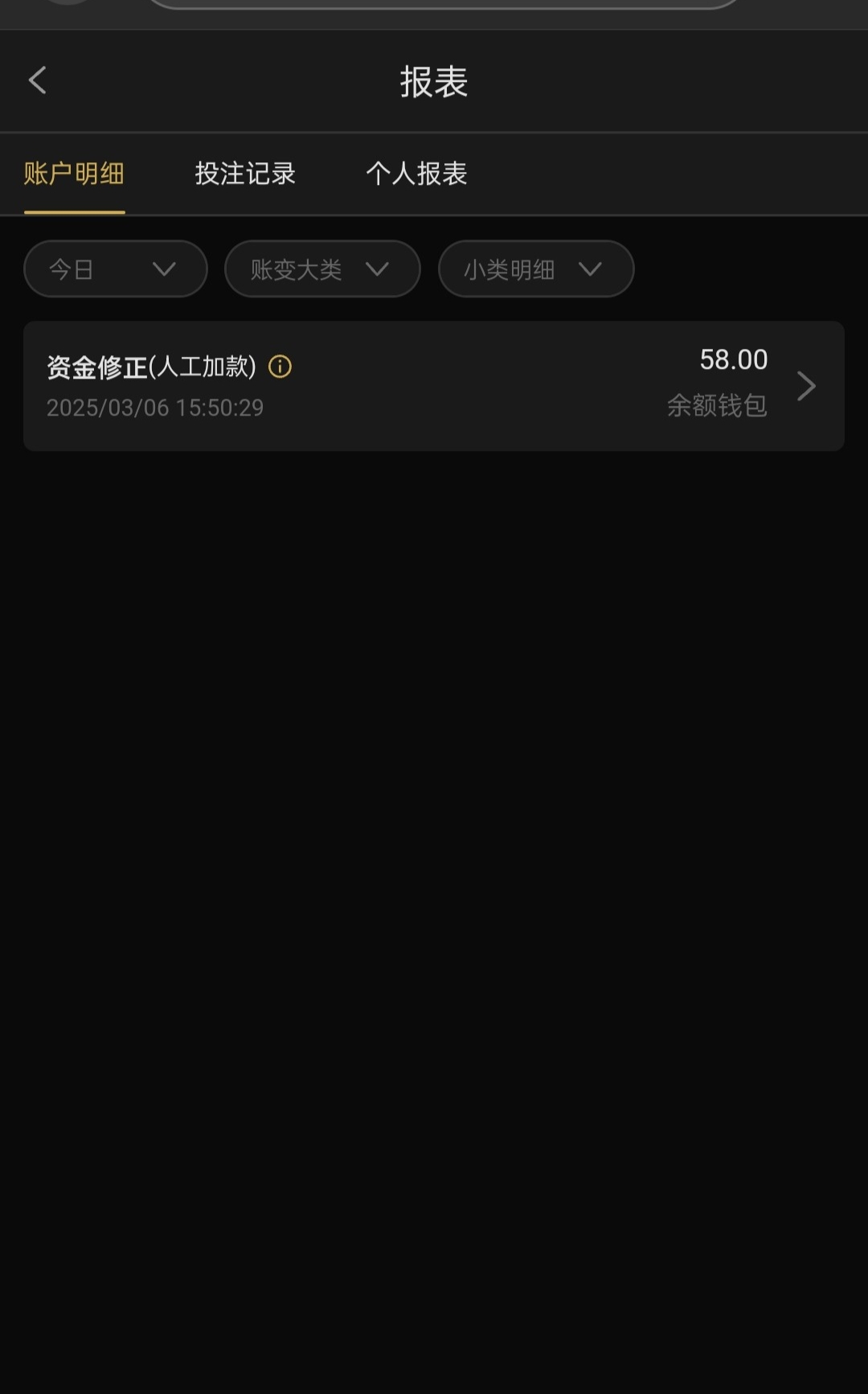Open the 今日 date filter dropdown
Image resolution: width=868 pixels, height=1394 pixels.
tap(115, 269)
